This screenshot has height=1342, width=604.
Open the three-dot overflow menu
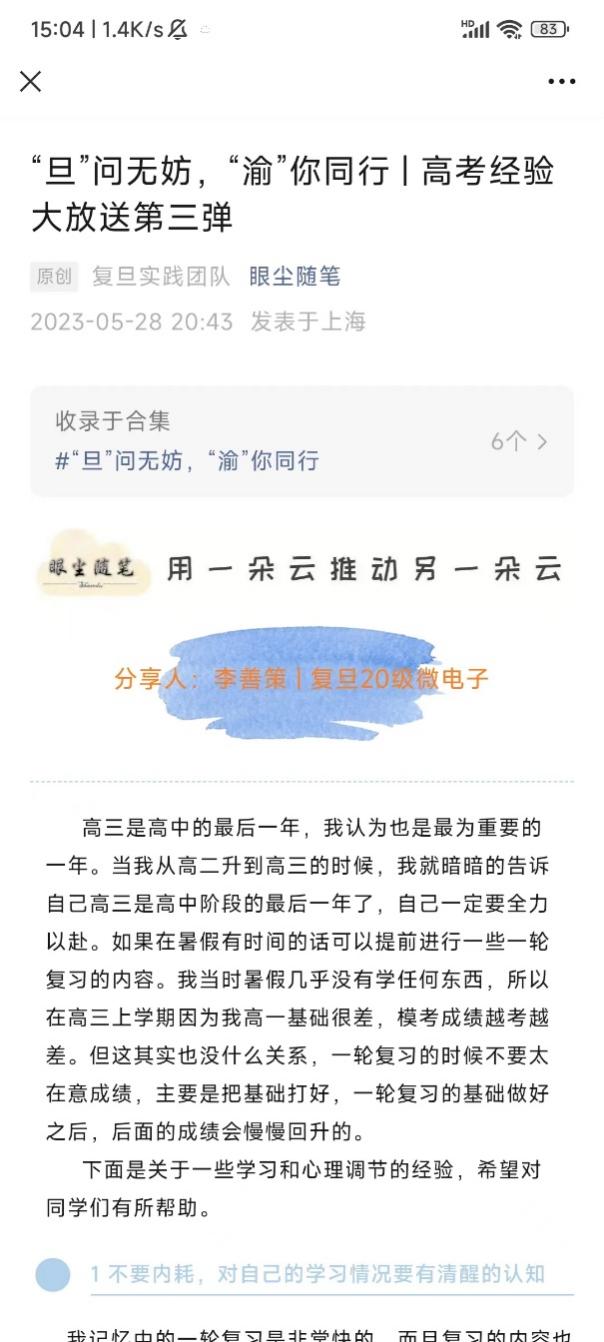point(561,82)
